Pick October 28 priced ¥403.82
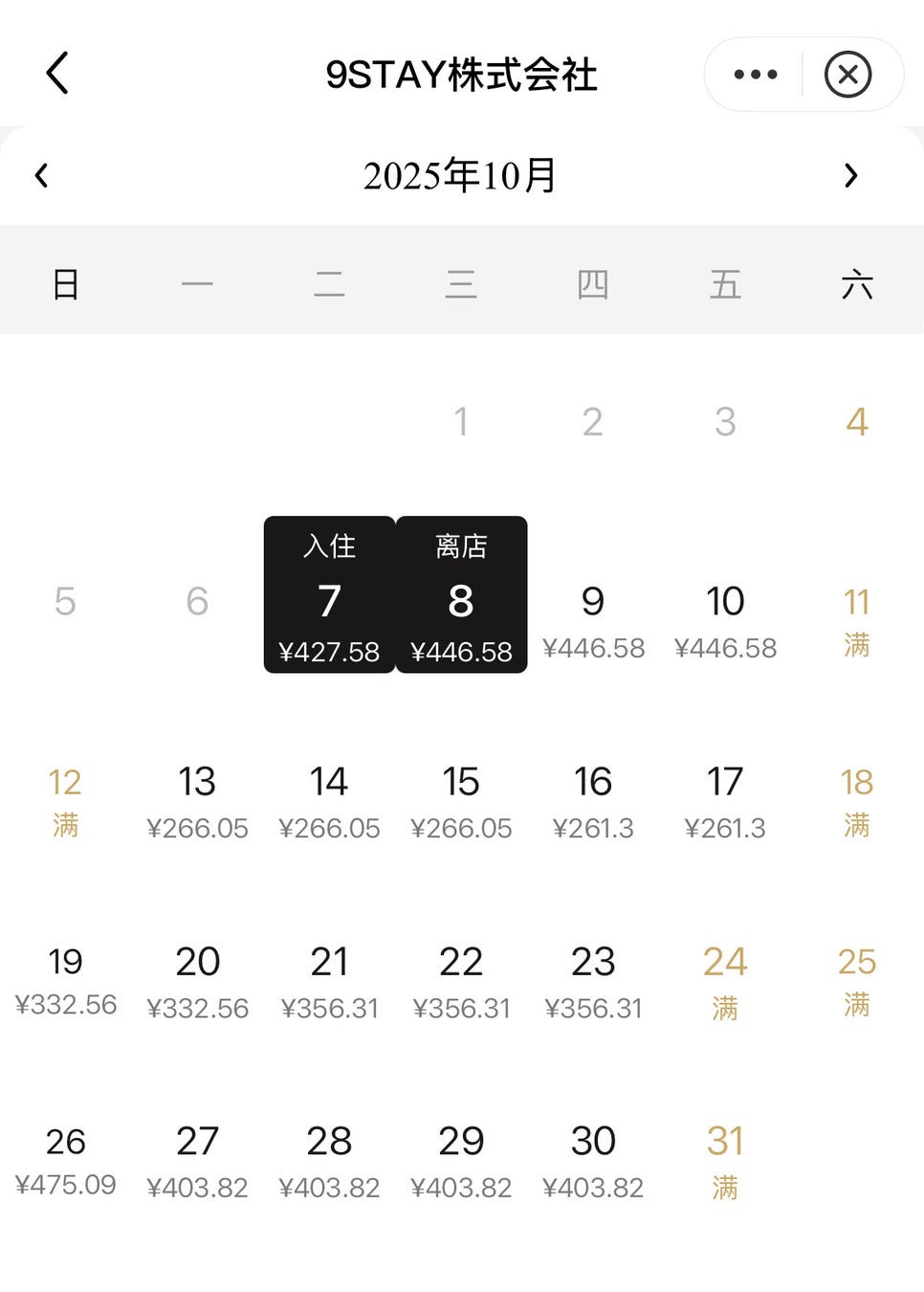This screenshot has width=924, height=1292. (x=329, y=1159)
